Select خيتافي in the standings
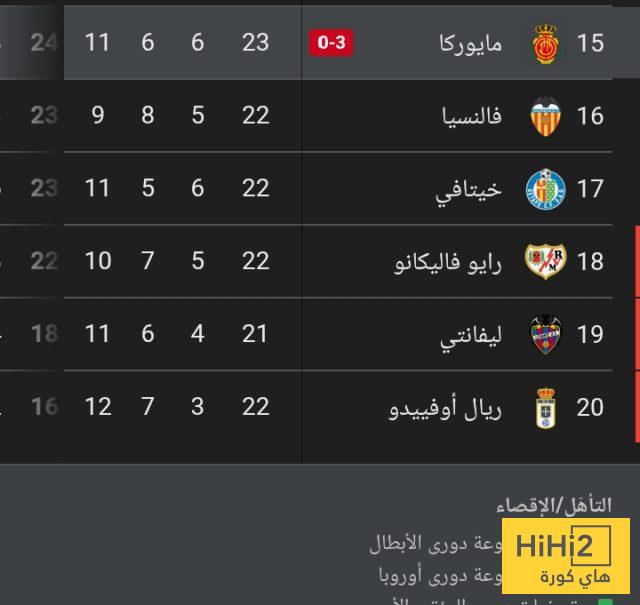Image resolution: width=640 pixels, height=605 pixels. pyautogui.click(x=470, y=189)
